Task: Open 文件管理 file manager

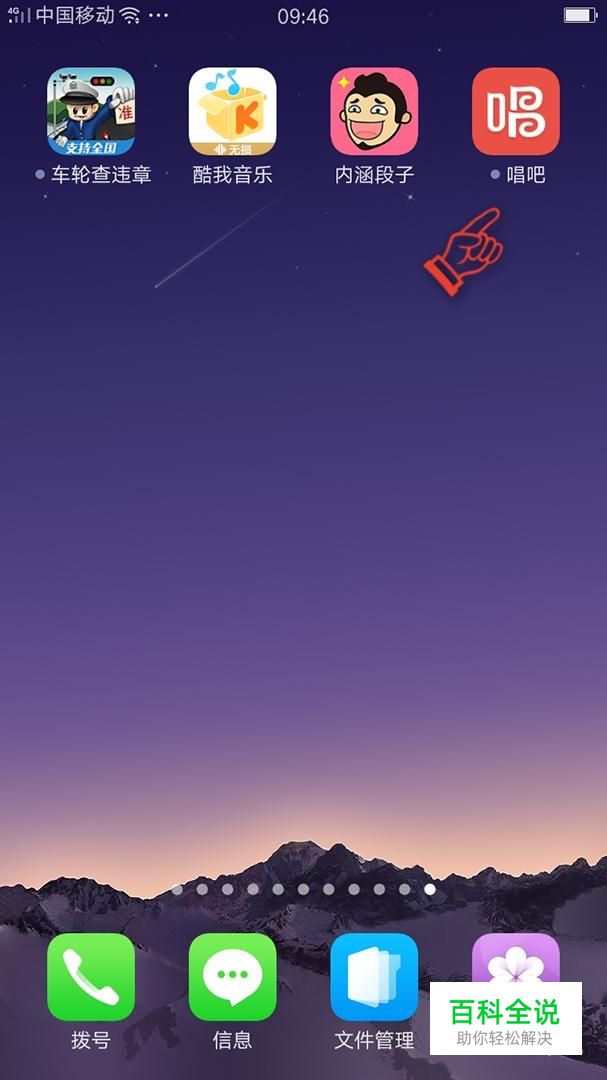Action: (x=374, y=977)
